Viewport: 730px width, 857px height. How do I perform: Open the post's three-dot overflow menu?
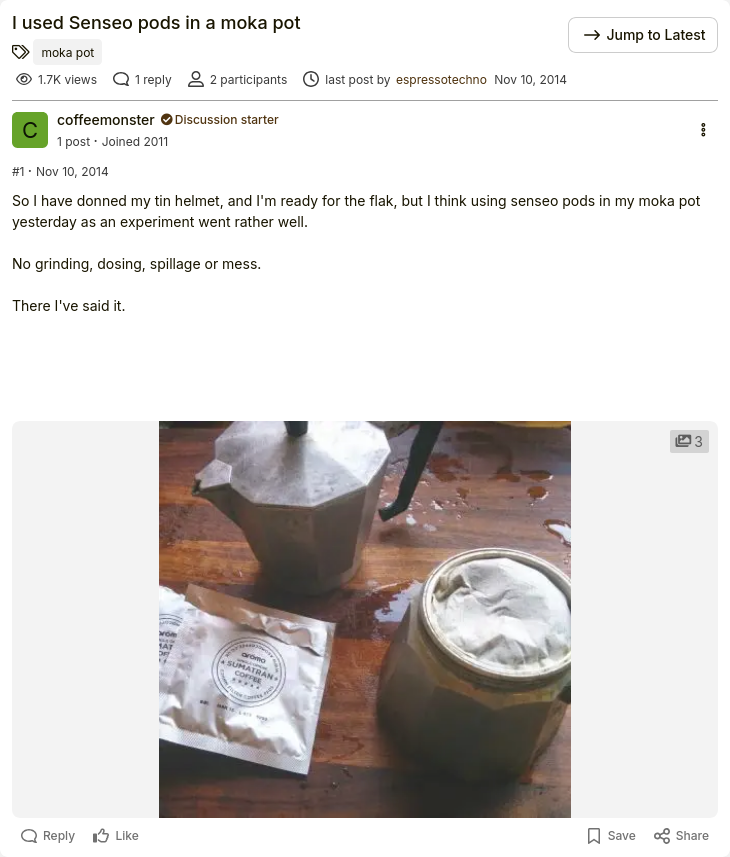(703, 130)
